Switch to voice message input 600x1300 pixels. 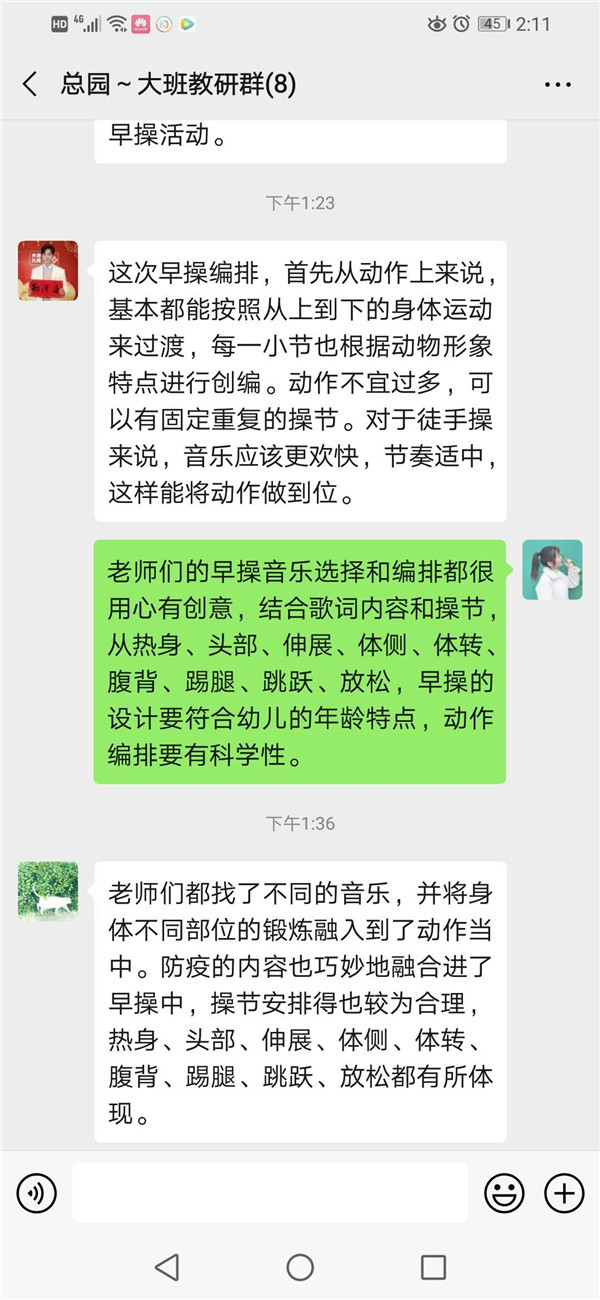pos(37,1192)
